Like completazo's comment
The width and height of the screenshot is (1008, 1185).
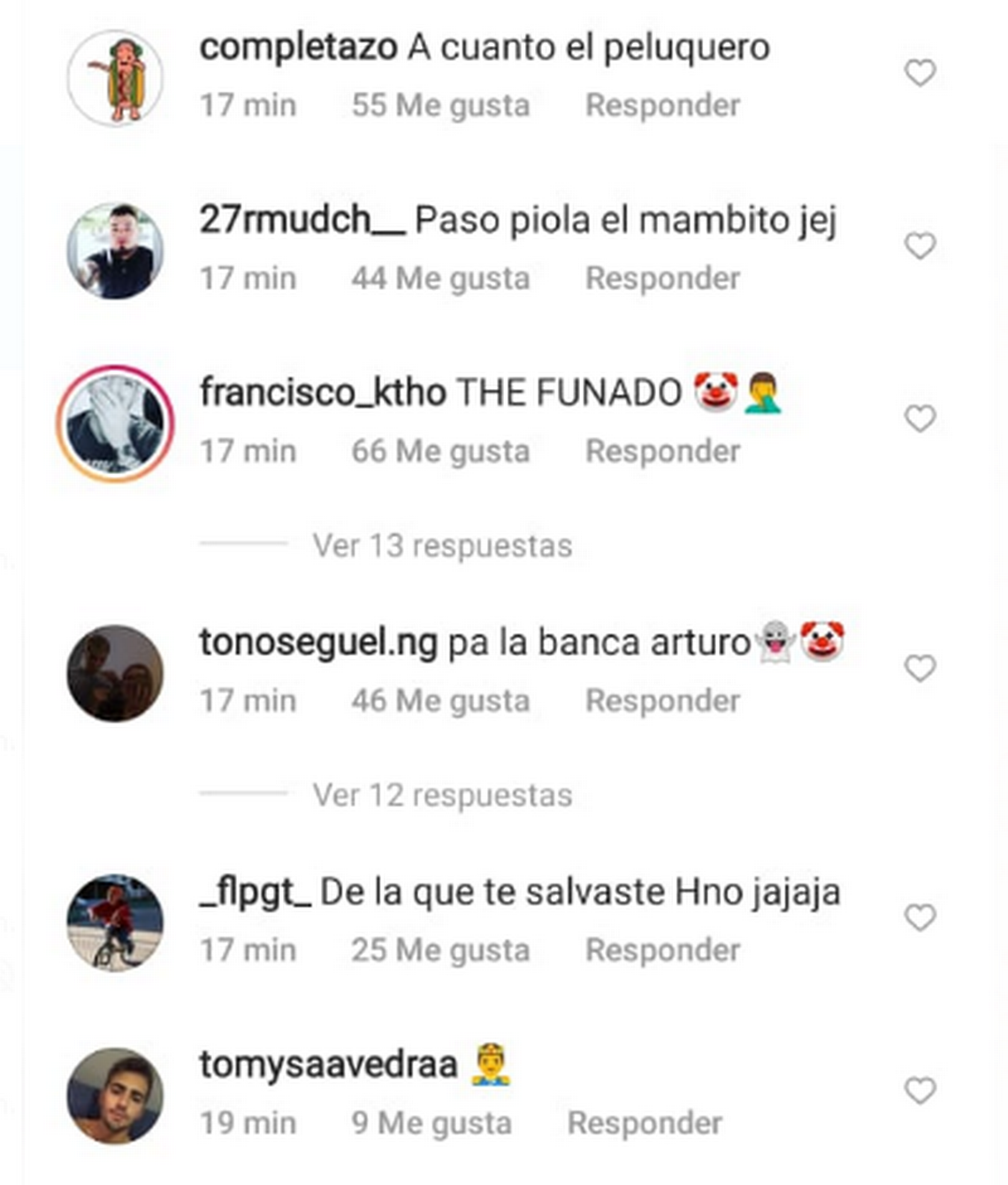[x=920, y=73]
